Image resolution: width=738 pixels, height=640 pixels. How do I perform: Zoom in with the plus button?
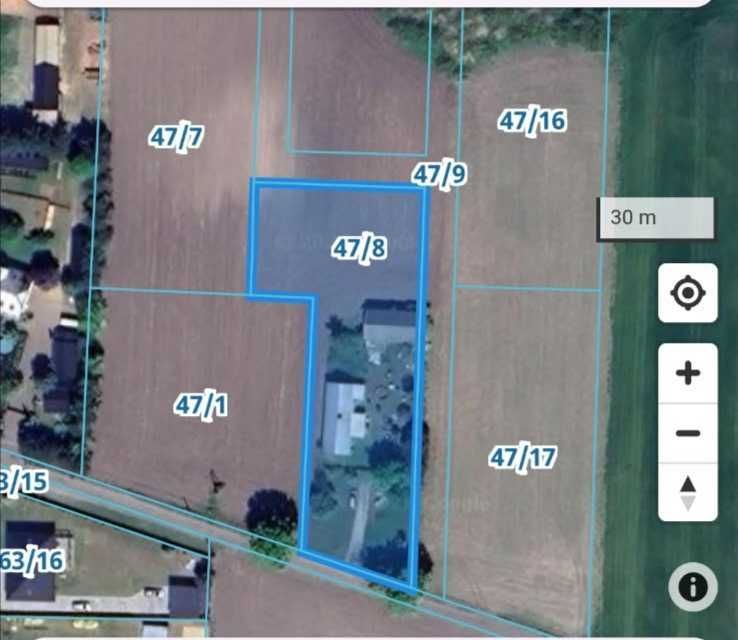coord(687,373)
